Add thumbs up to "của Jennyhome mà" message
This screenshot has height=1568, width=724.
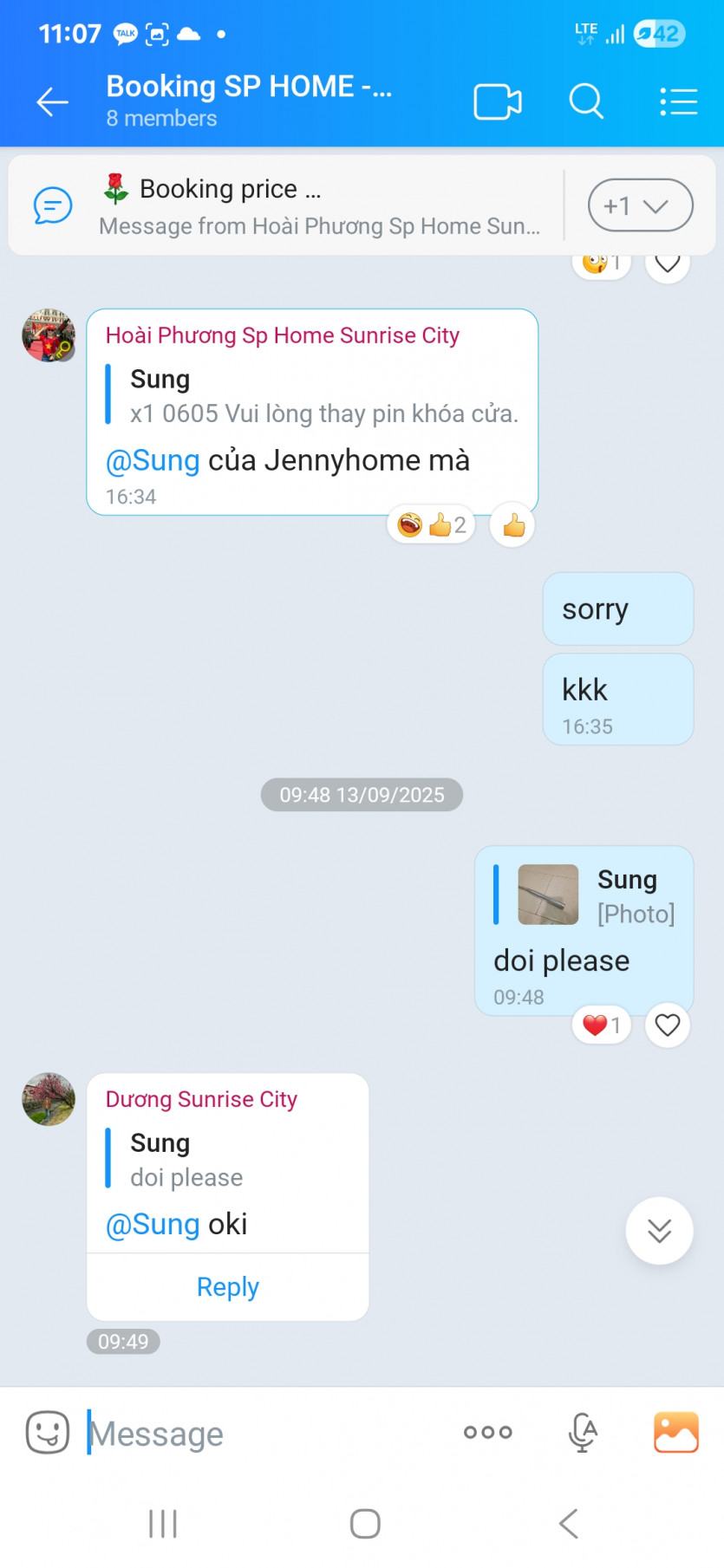click(513, 525)
